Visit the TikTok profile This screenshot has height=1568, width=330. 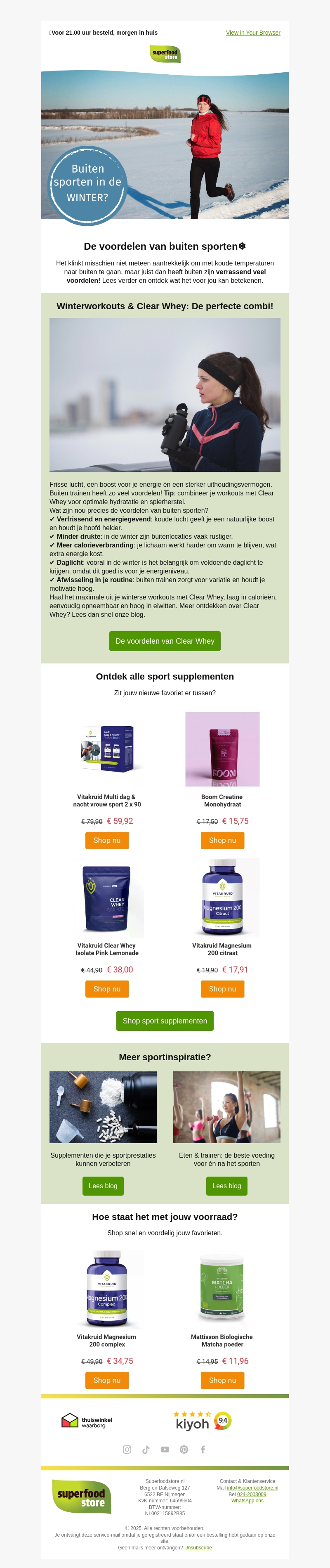point(146,1449)
